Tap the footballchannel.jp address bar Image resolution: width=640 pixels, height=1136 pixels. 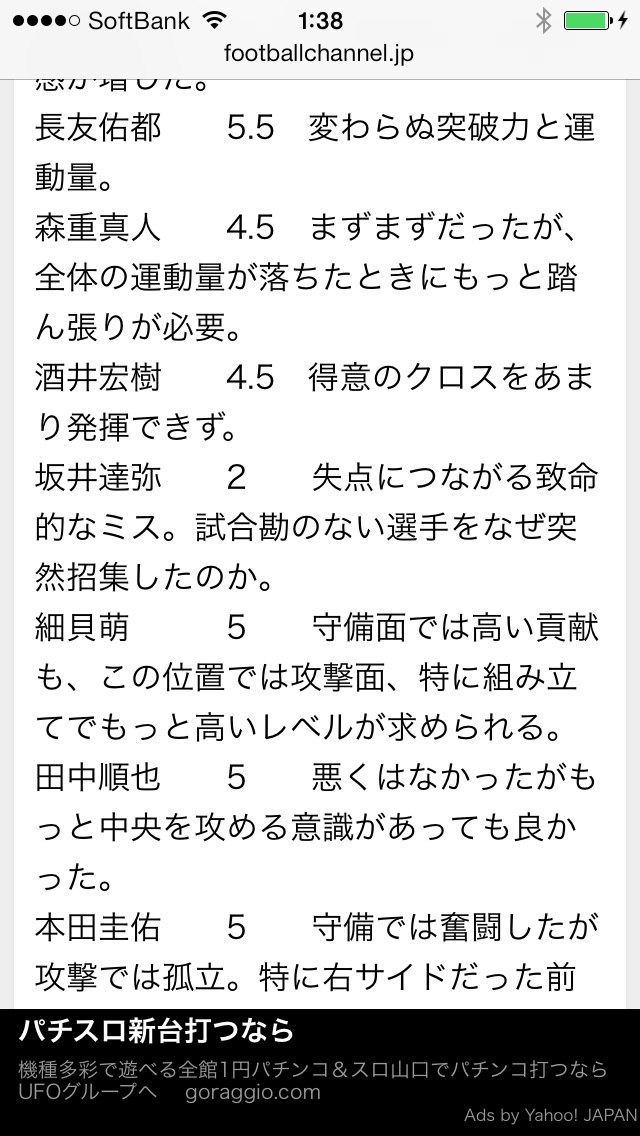click(x=320, y=53)
